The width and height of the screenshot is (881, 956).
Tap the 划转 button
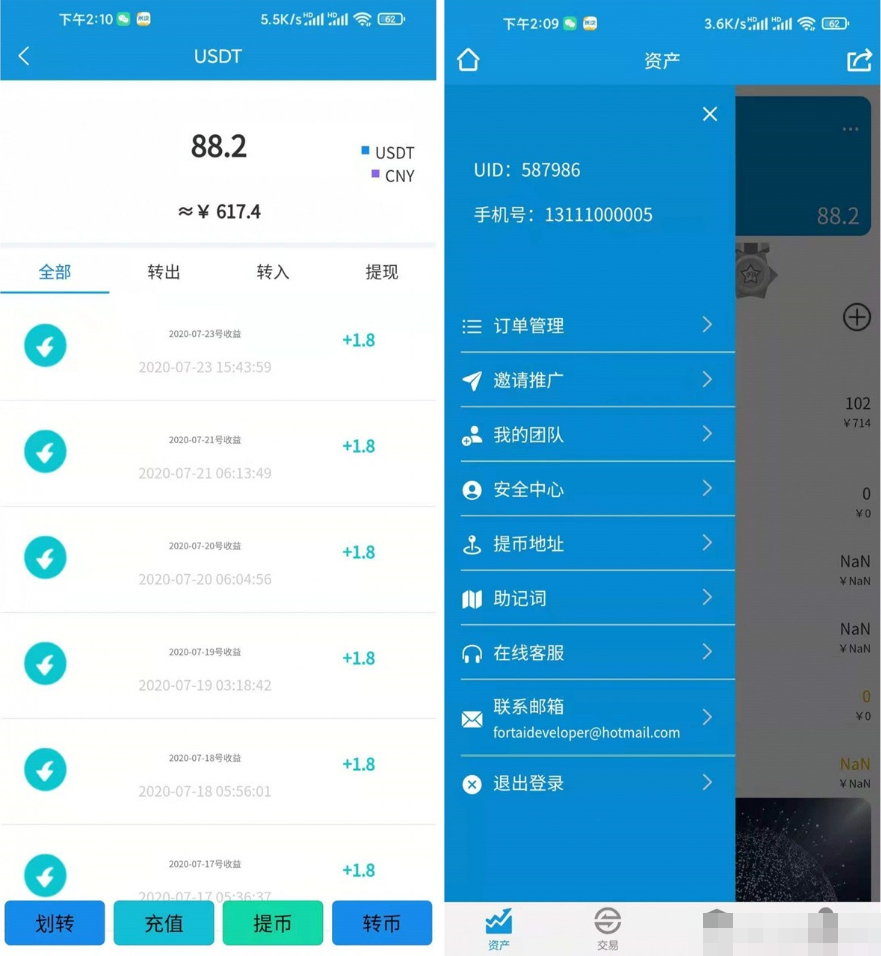tap(55, 923)
